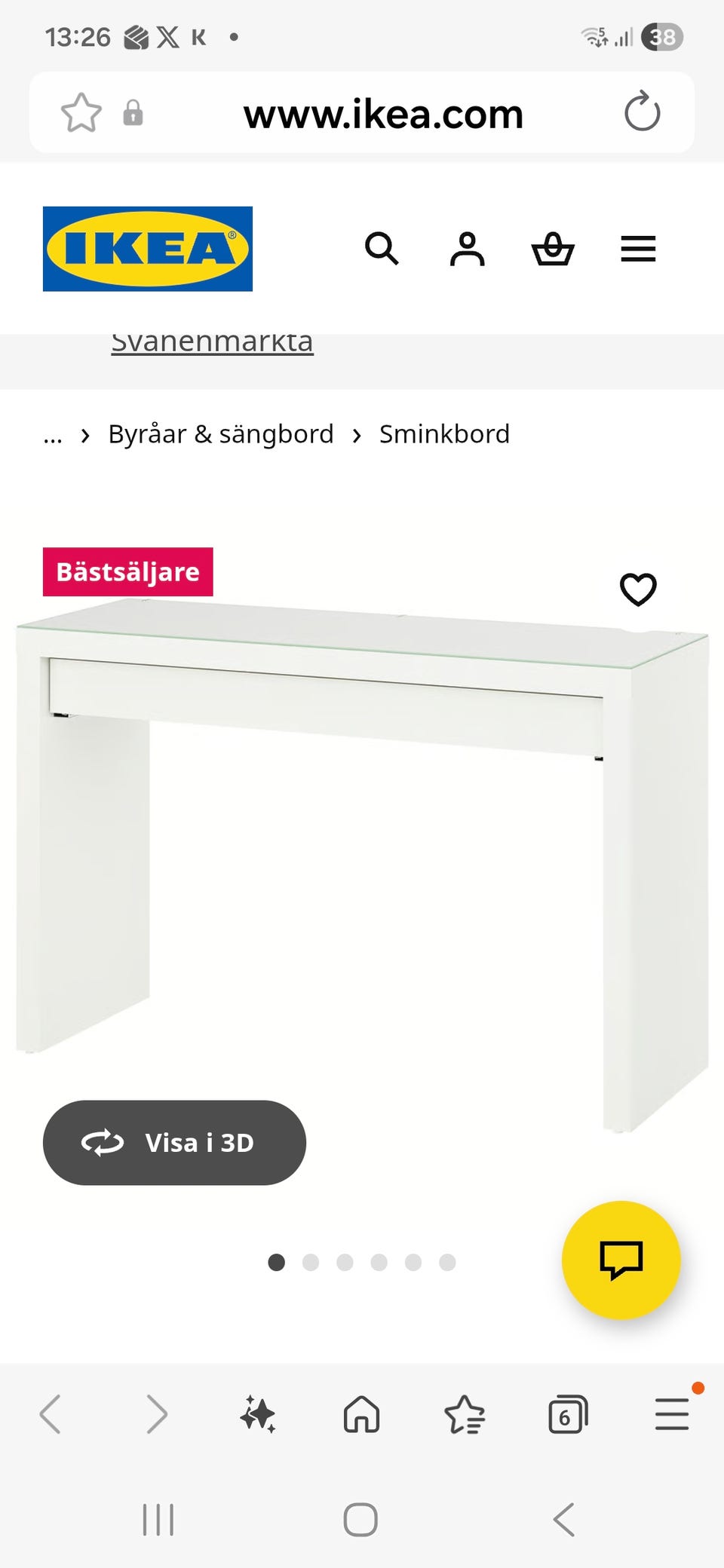This screenshot has width=724, height=1568.
Task: Open the account profile icon
Action: [467, 249]
